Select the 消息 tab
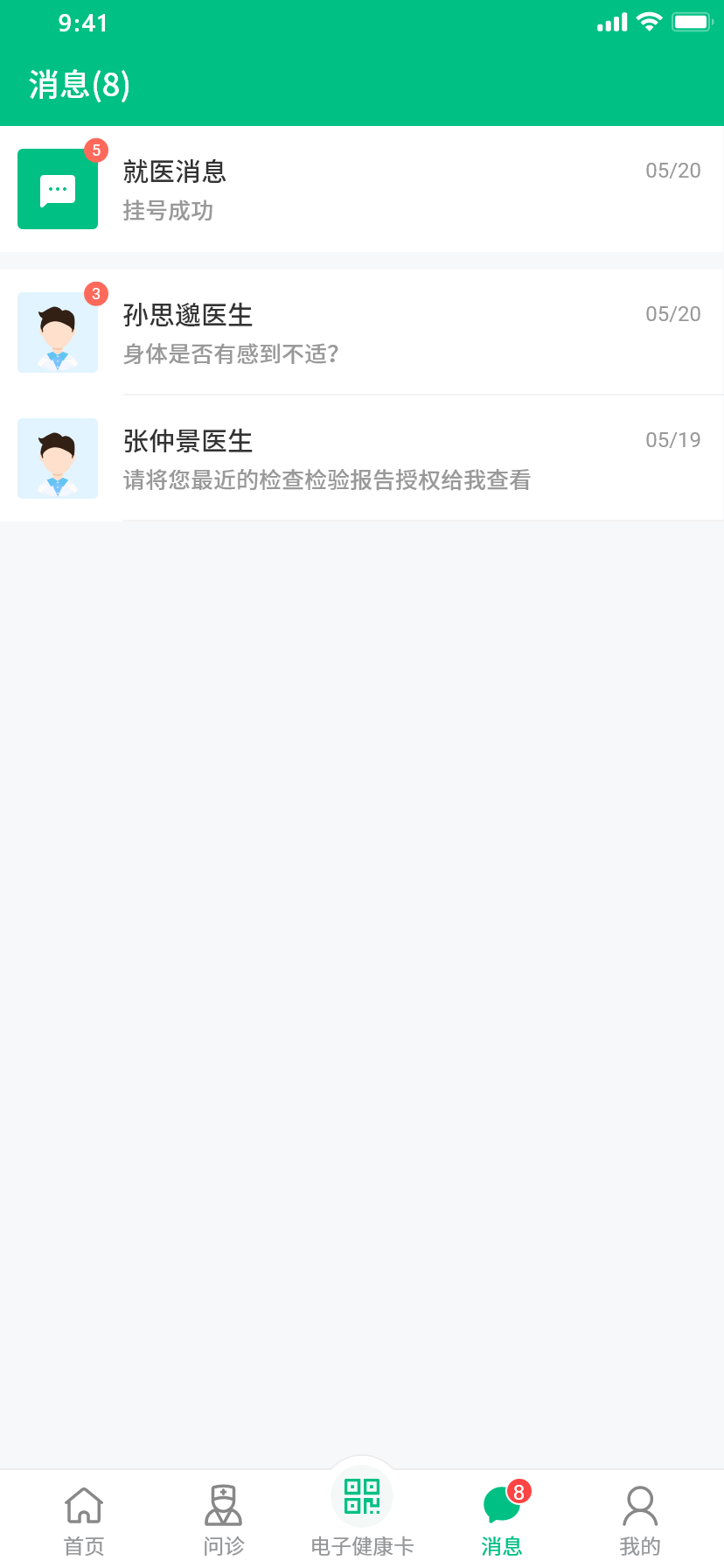Image resolution: width=724 pixels, height=1568 pixels. pyautogui.click(x=502, y=1521)
